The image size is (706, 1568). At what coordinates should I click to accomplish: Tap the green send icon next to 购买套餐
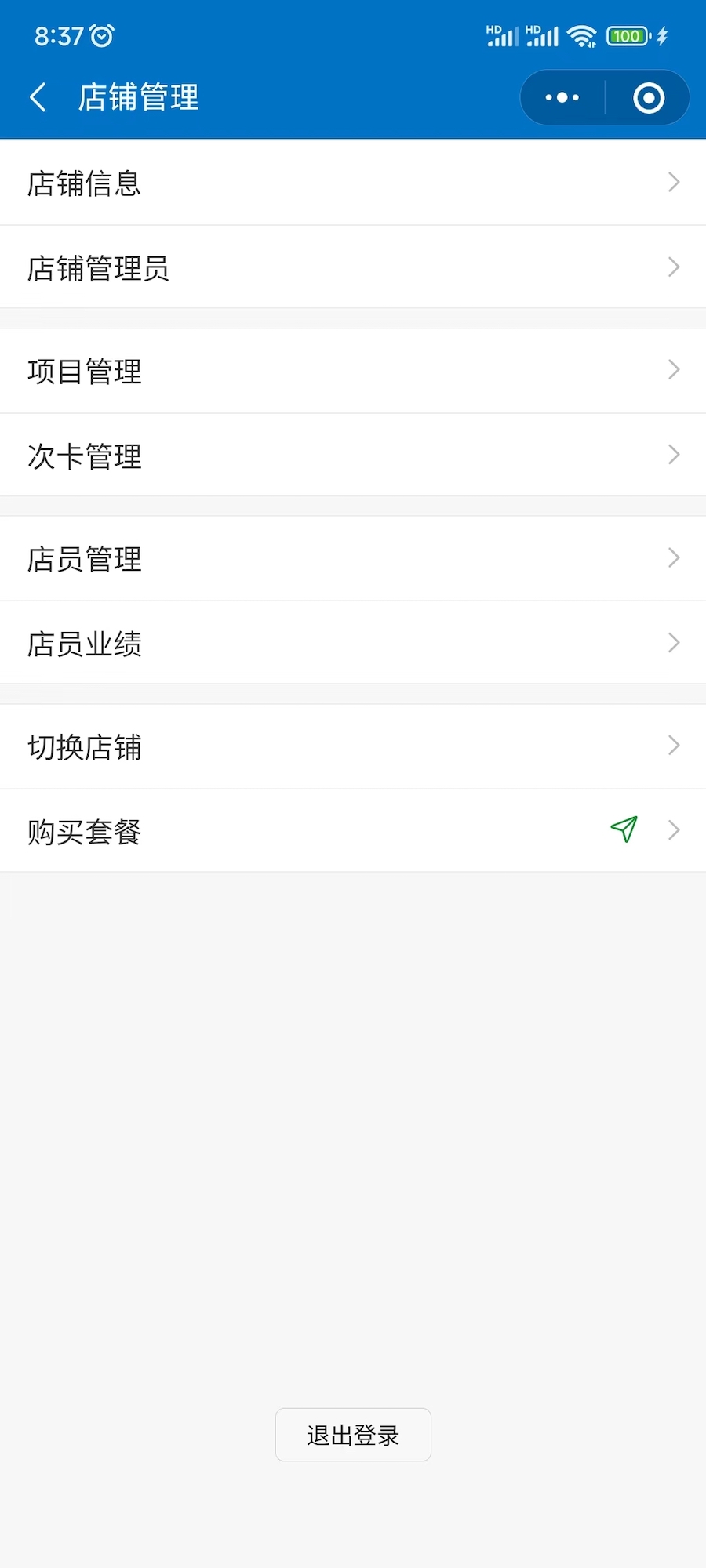(622, 830)
